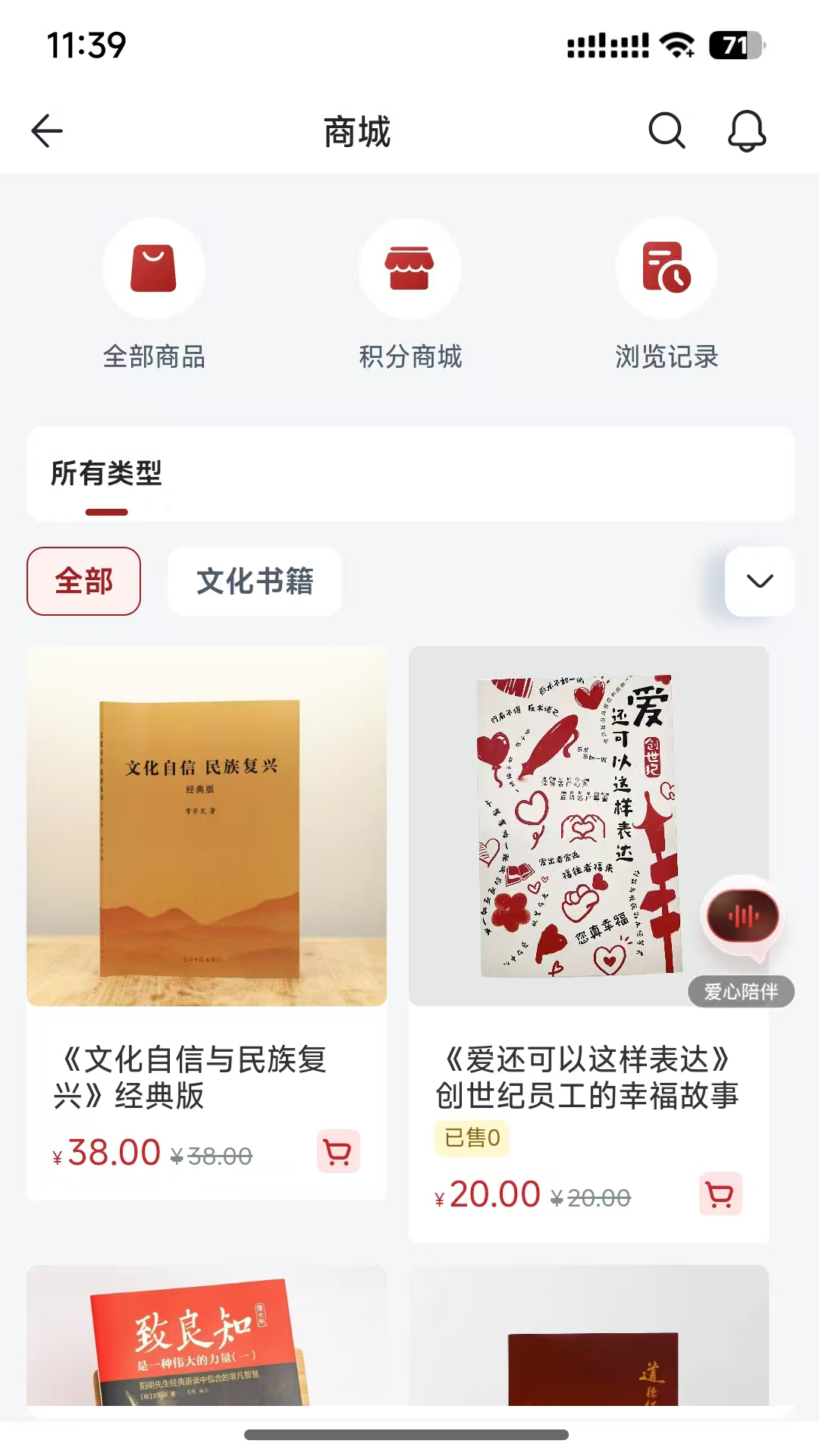Filter by 文化书籍 category

255,581
